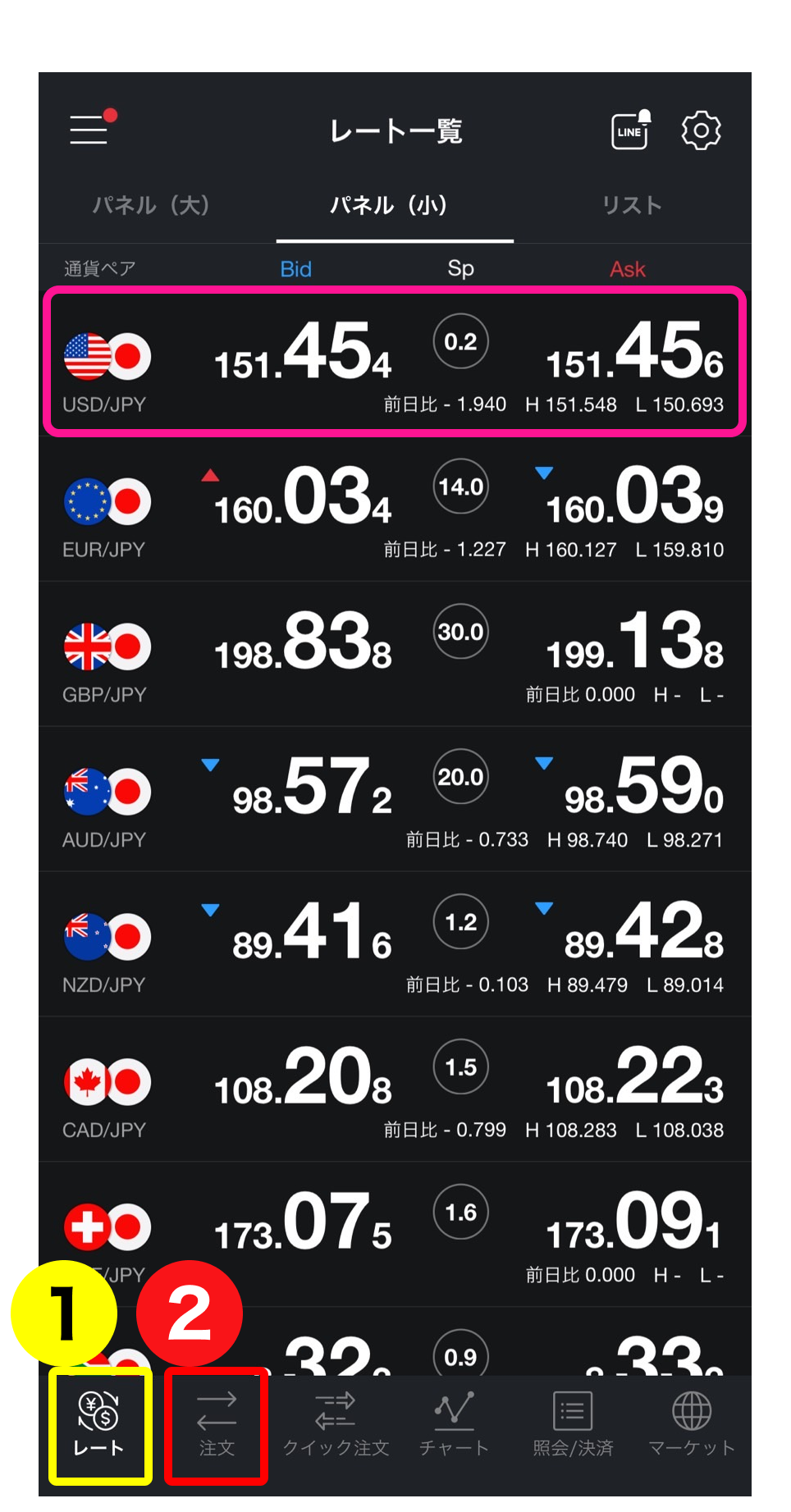Go to 照会/決済 tab
The width and height of the screenshot is (791, 1512).
click(x=573, y=1426)
